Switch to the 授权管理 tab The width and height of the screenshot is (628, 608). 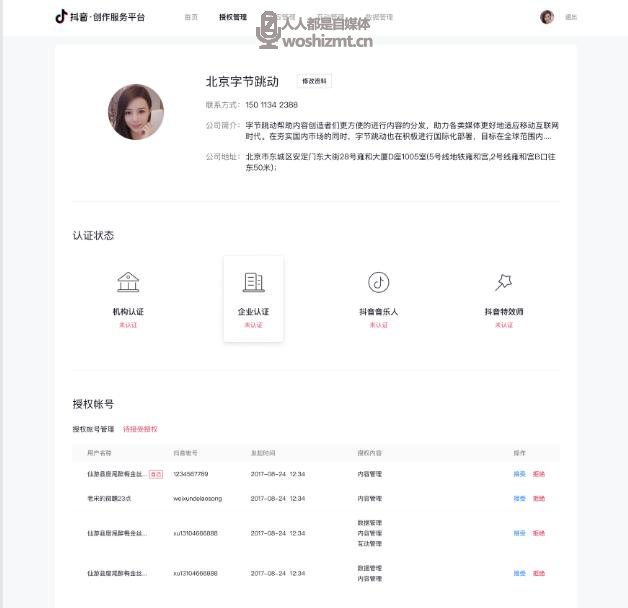pyautogui.click(x=232, y=17)
